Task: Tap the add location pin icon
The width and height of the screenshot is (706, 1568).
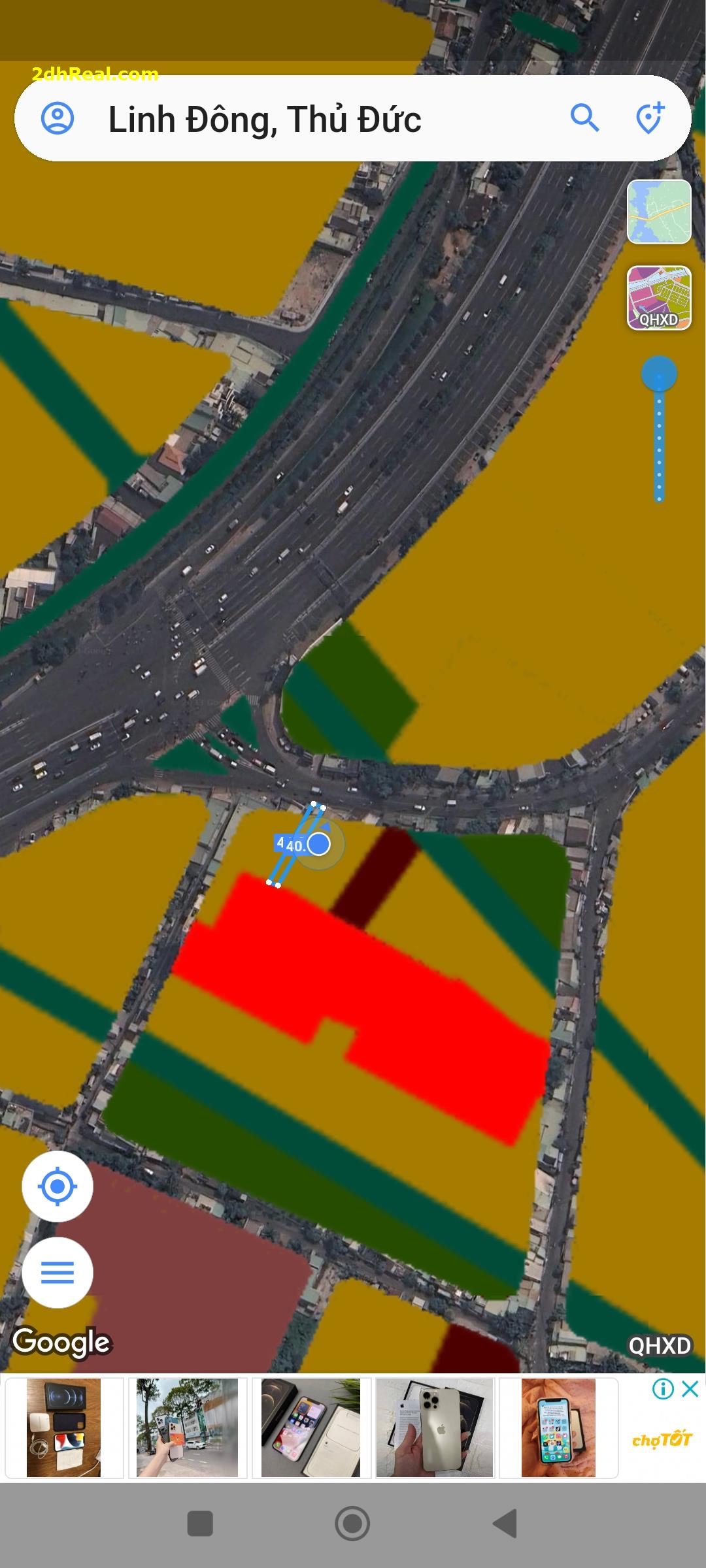Action: click(x=650, y=118)
